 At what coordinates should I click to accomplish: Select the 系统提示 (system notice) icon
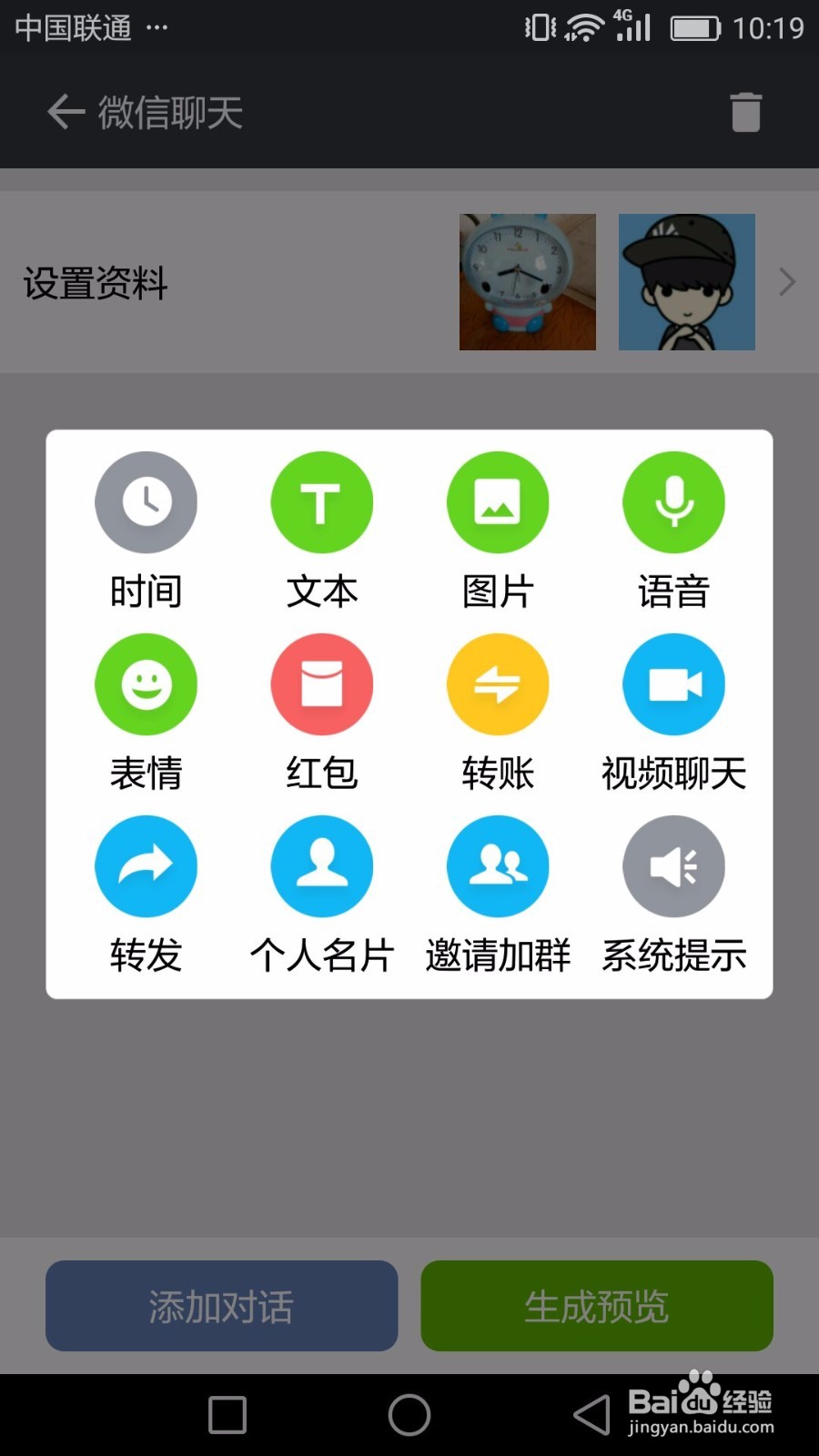(x=673, y=866)
